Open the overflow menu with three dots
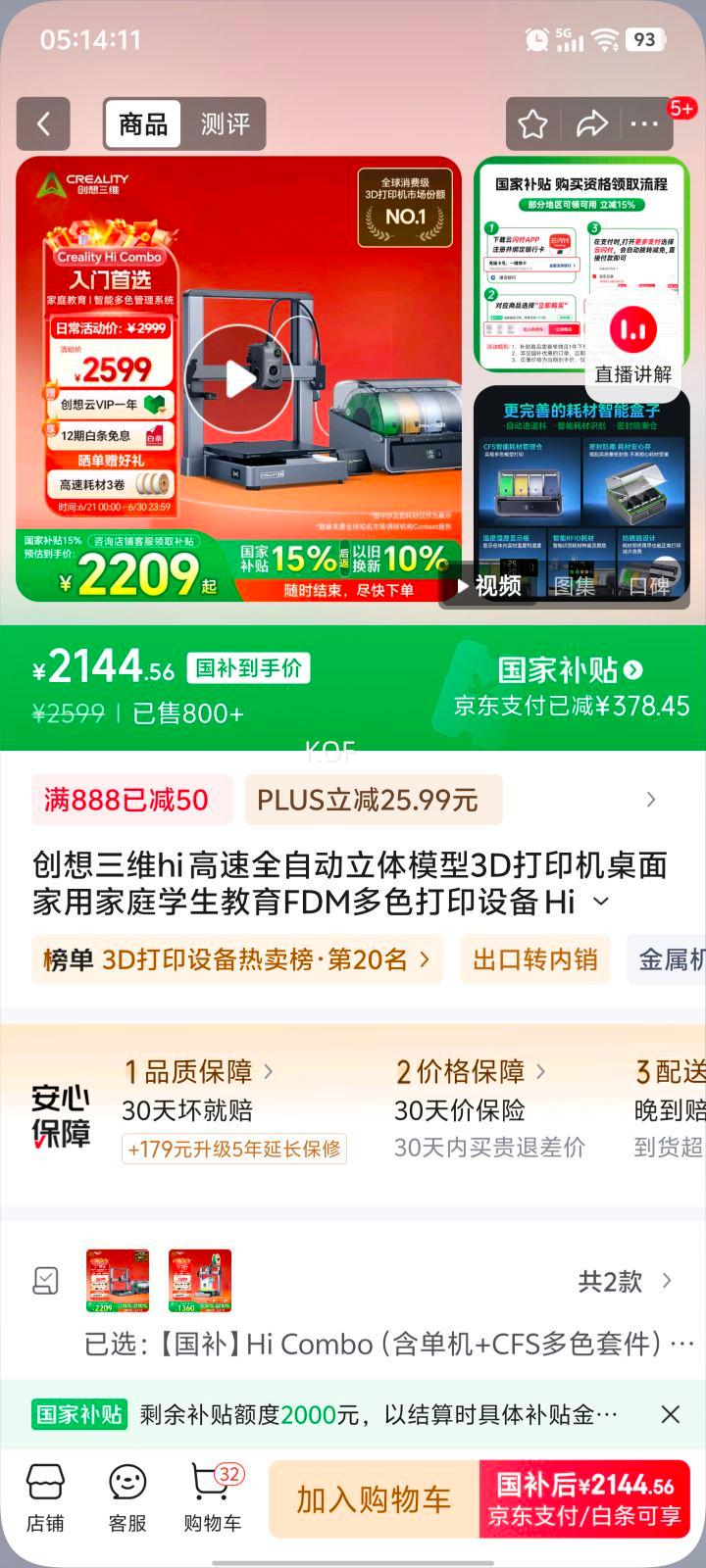The image size is (706, 1568). click(x=644, y=124)
